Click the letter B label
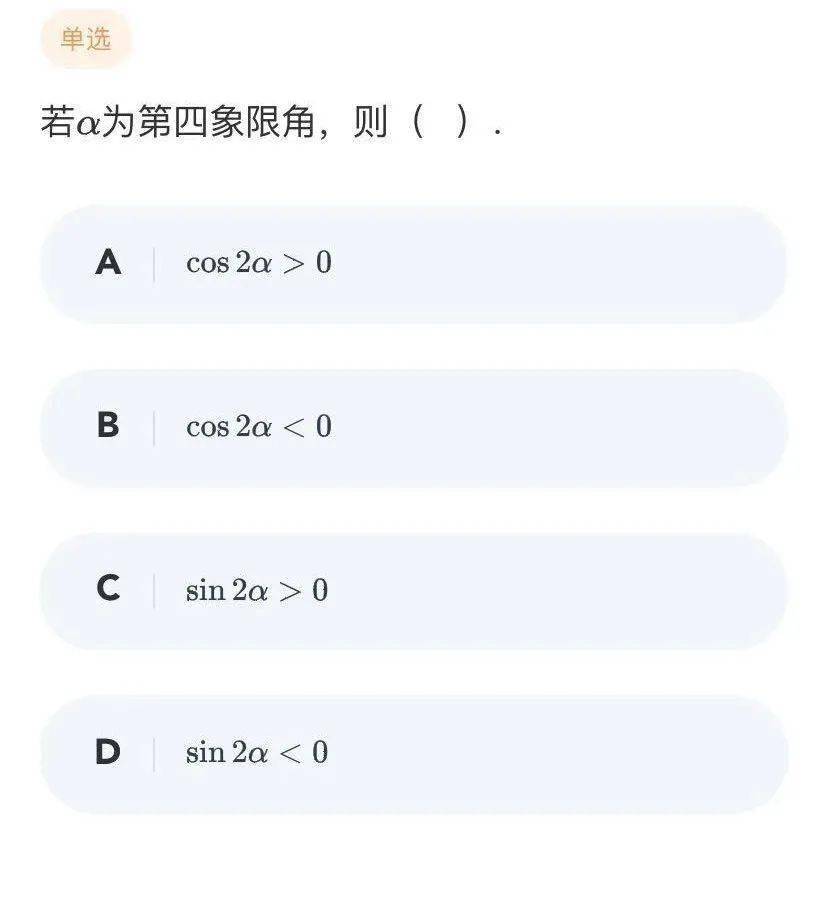 pyautogui.click(x=110, y=427)
